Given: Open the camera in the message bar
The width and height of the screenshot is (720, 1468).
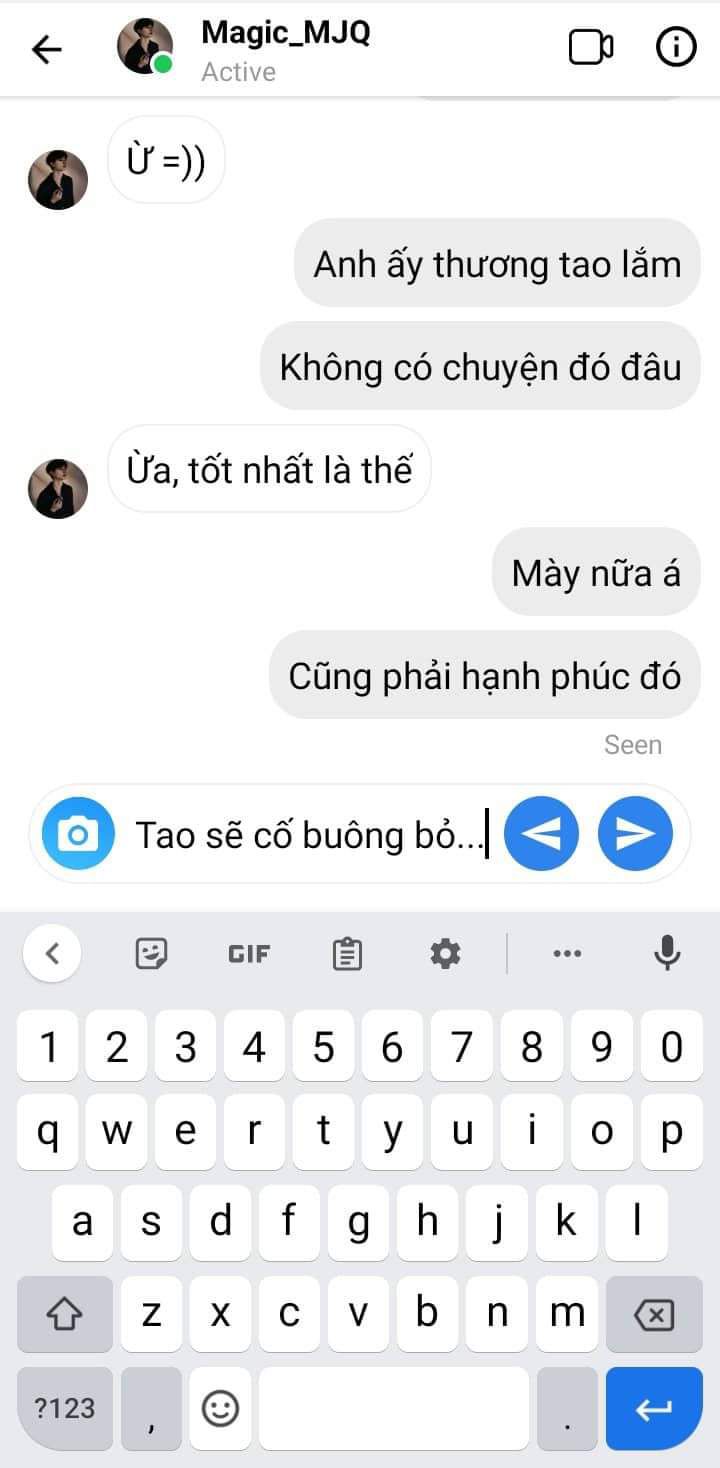Looking at the screenshot, I should click(x=78, y=833).
